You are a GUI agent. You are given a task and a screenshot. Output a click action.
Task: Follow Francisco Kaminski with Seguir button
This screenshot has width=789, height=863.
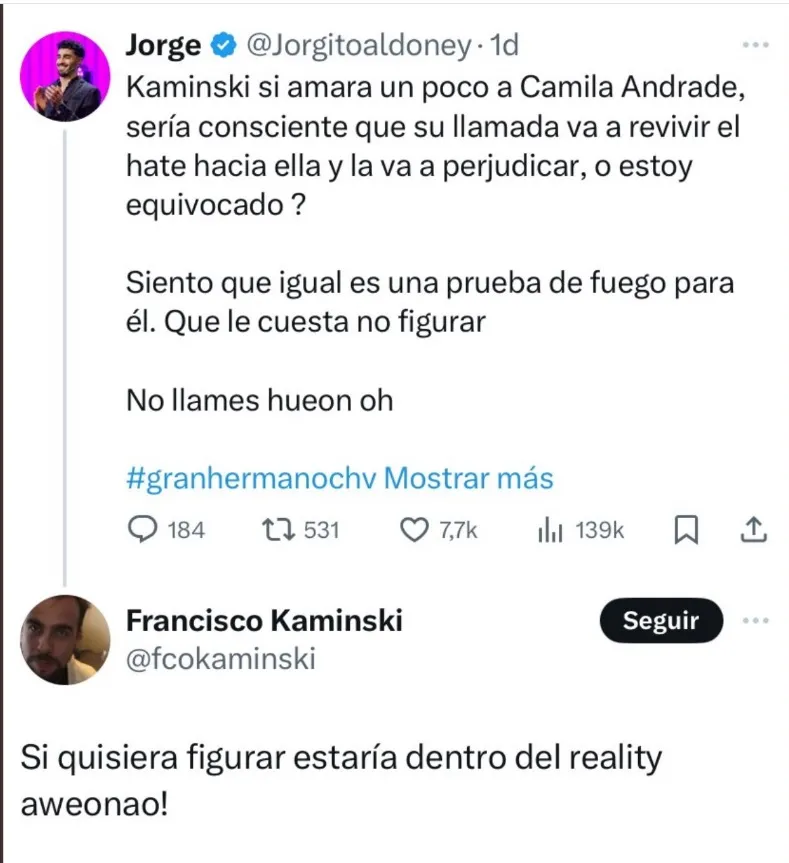[x=661, y=621]
